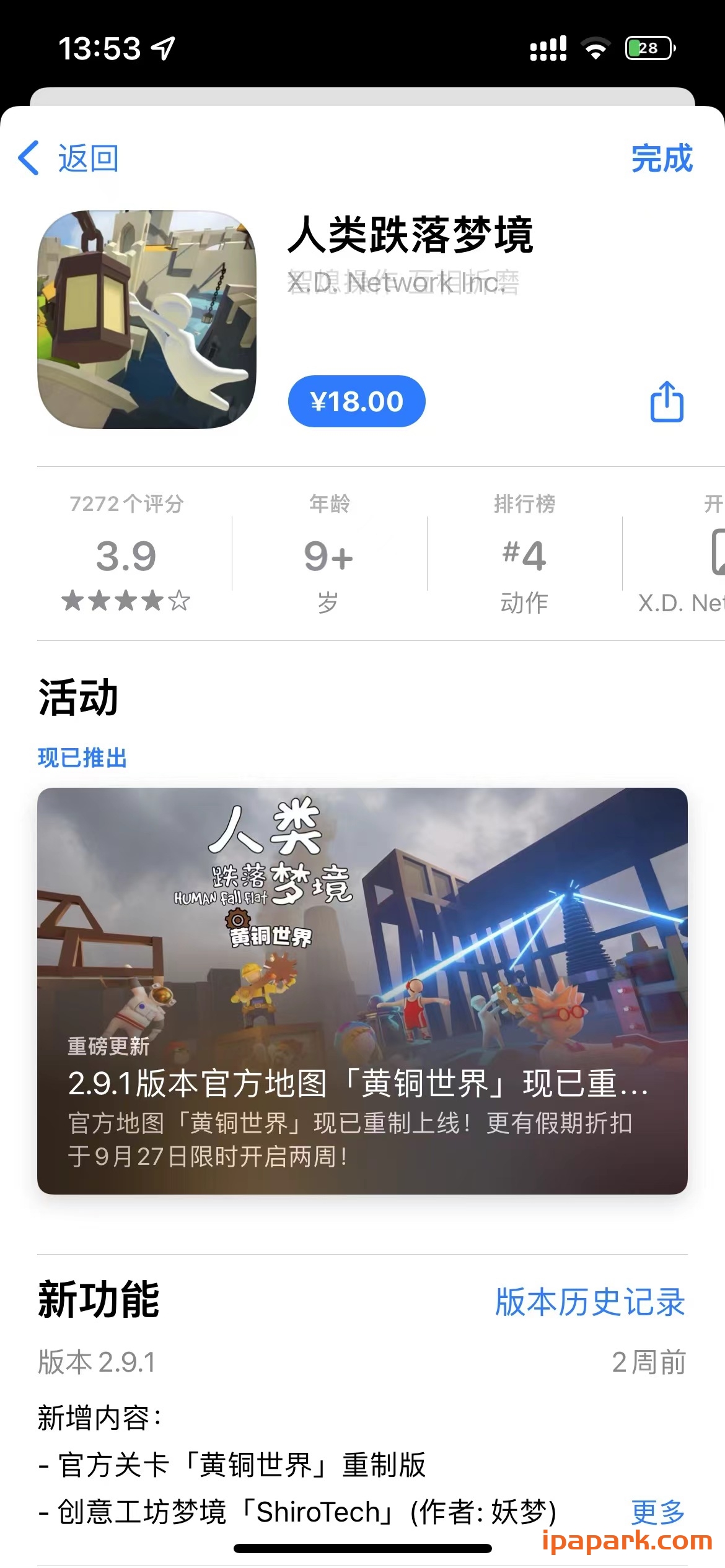Image resolution: width=725 pixels, height=1568 pixels.
Task: Tap the location arrow beside the clock
Action: pyautogui.click(x=161, y=48)
